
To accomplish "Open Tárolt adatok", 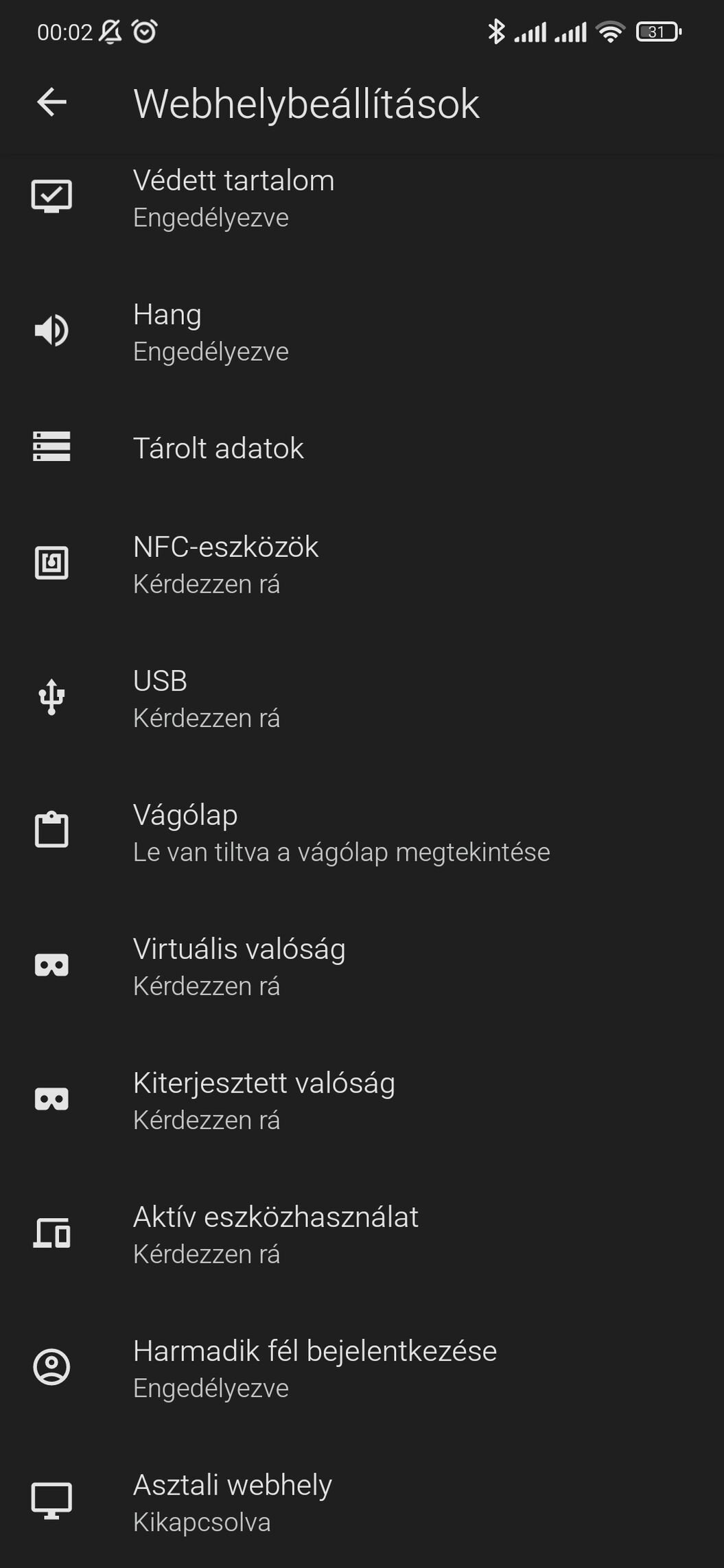I will 362,448.
